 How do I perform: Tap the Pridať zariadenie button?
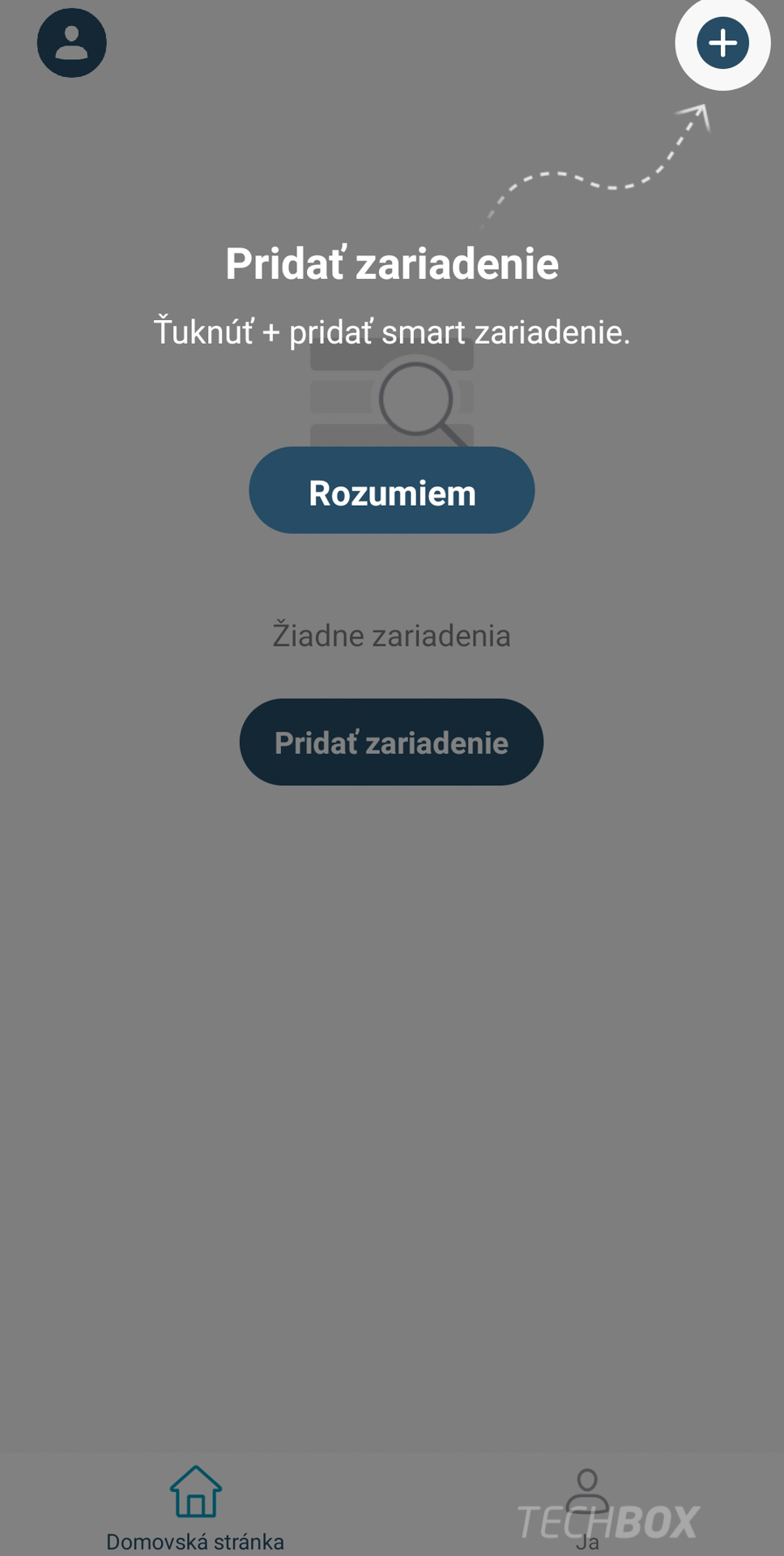[391, 742]
